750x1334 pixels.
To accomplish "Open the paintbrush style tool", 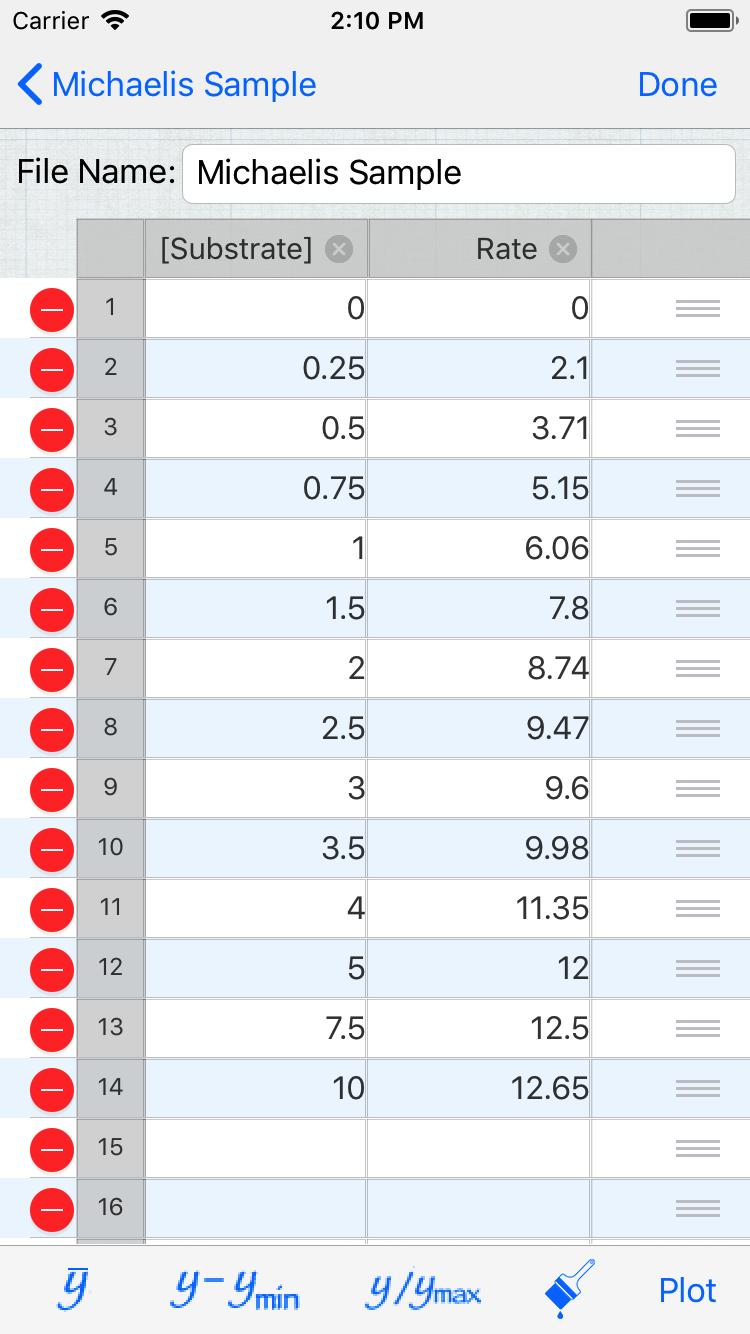I will (570, 1289).
